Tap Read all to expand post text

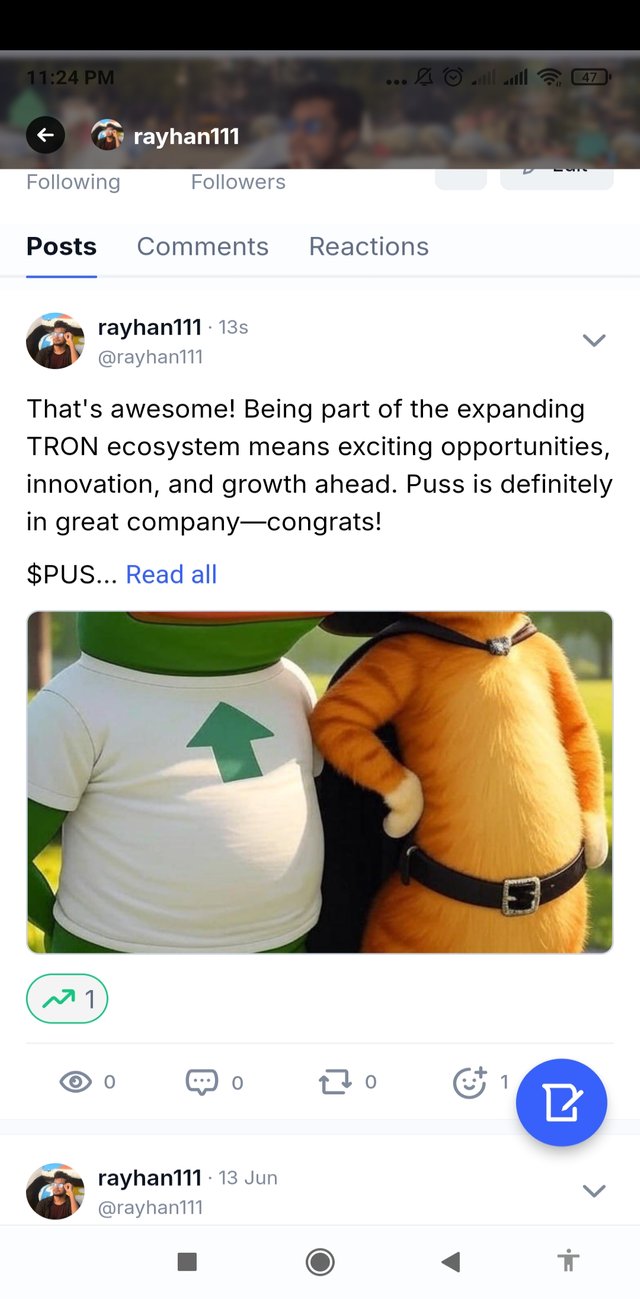[171, 575]
